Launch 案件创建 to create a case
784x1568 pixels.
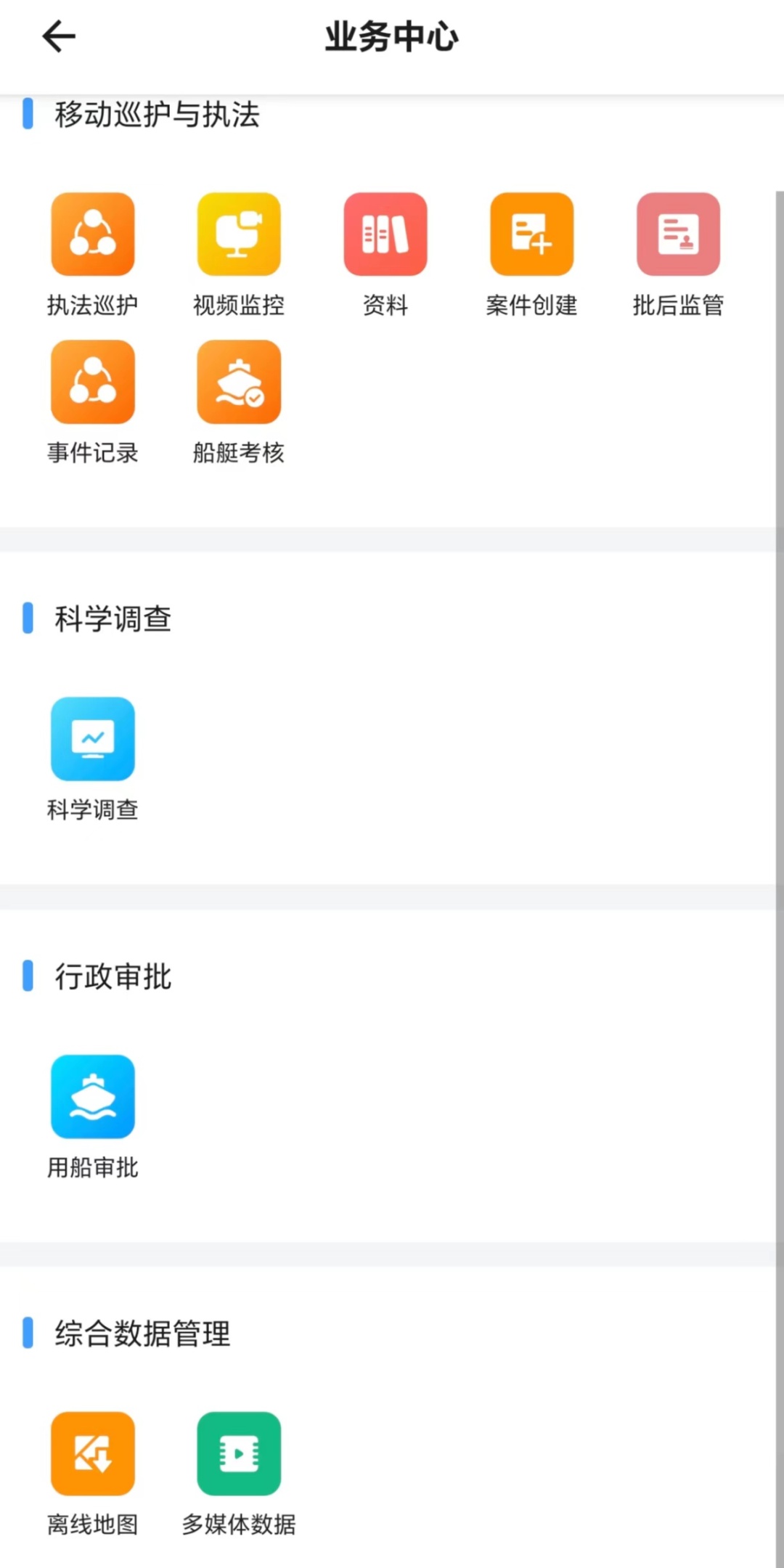coord(531,234)
